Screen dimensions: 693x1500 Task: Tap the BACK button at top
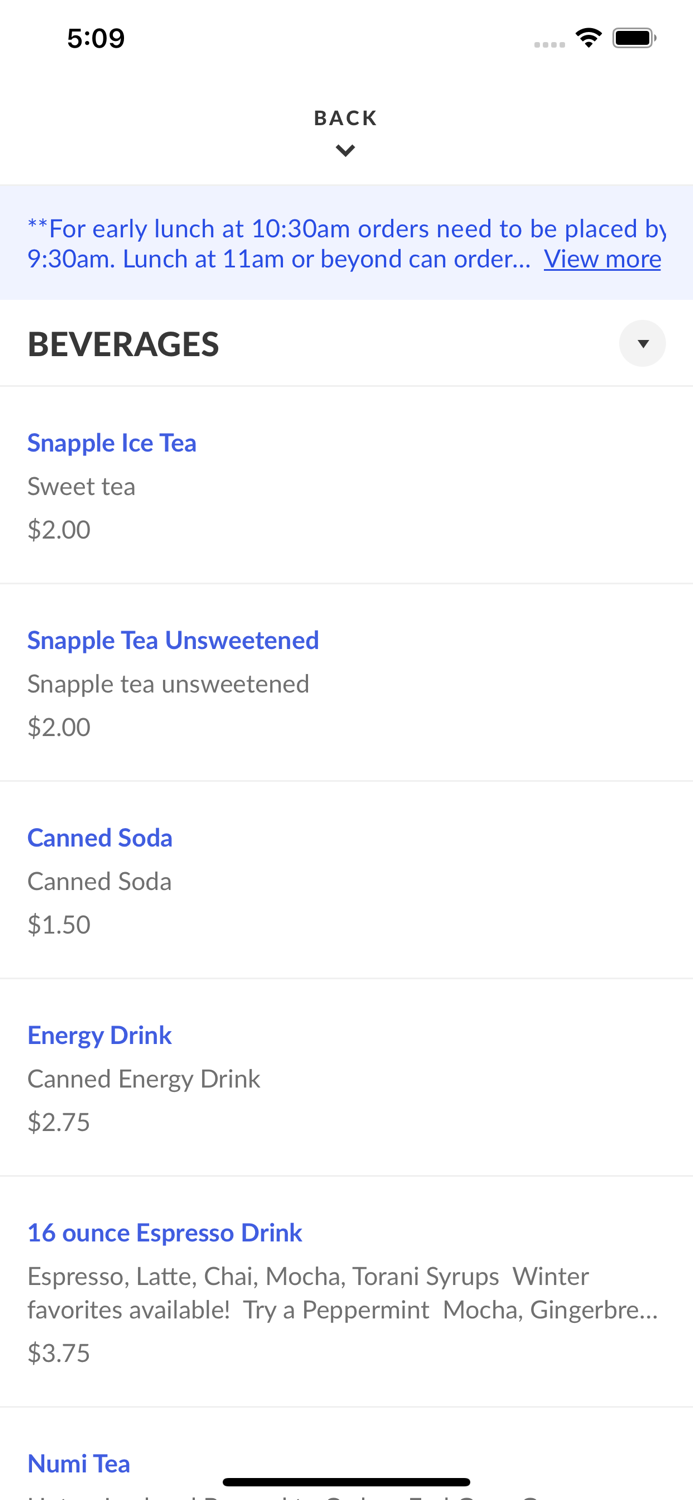345,131
